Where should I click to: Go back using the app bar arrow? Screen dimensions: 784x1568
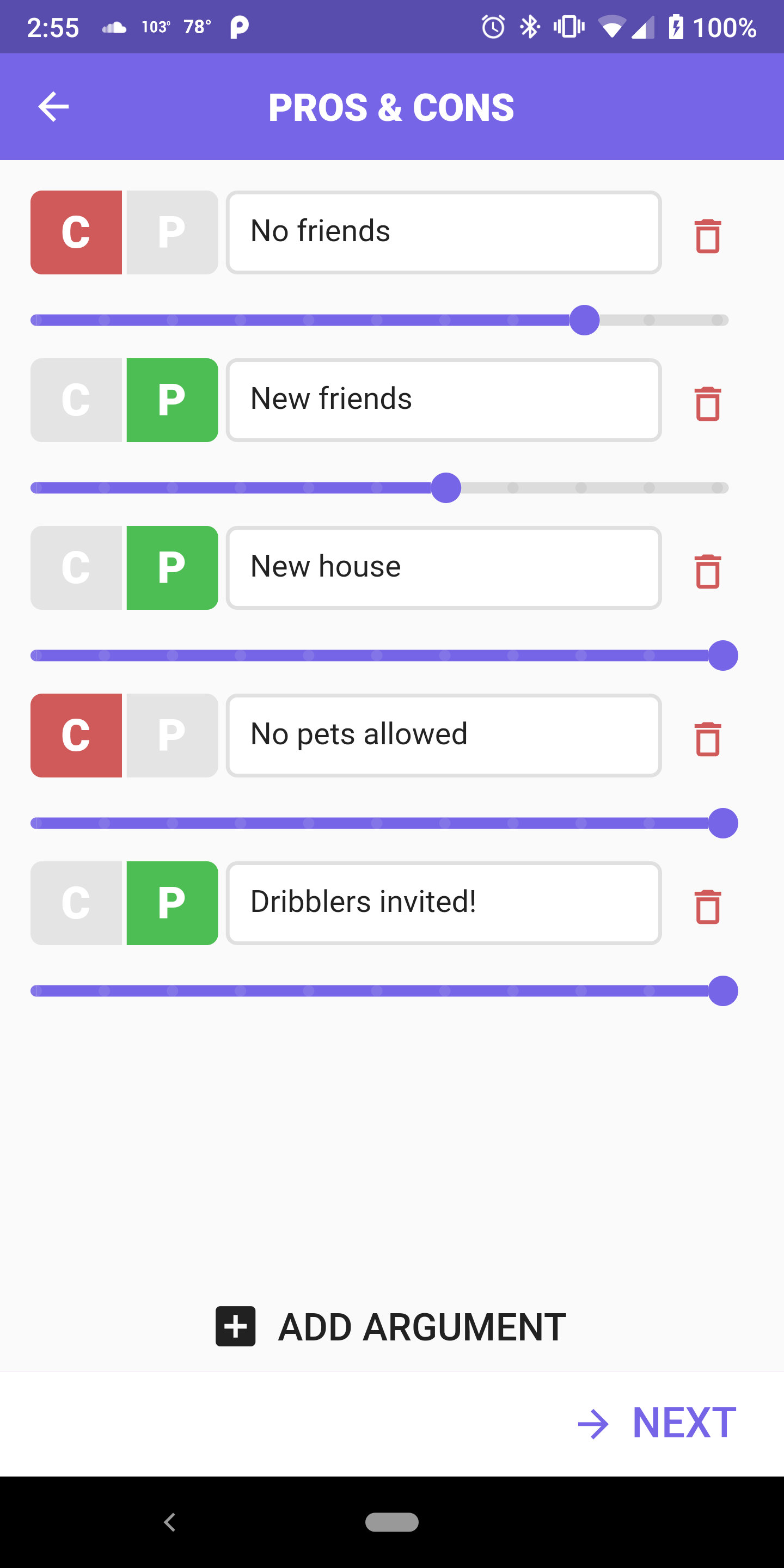53,107
